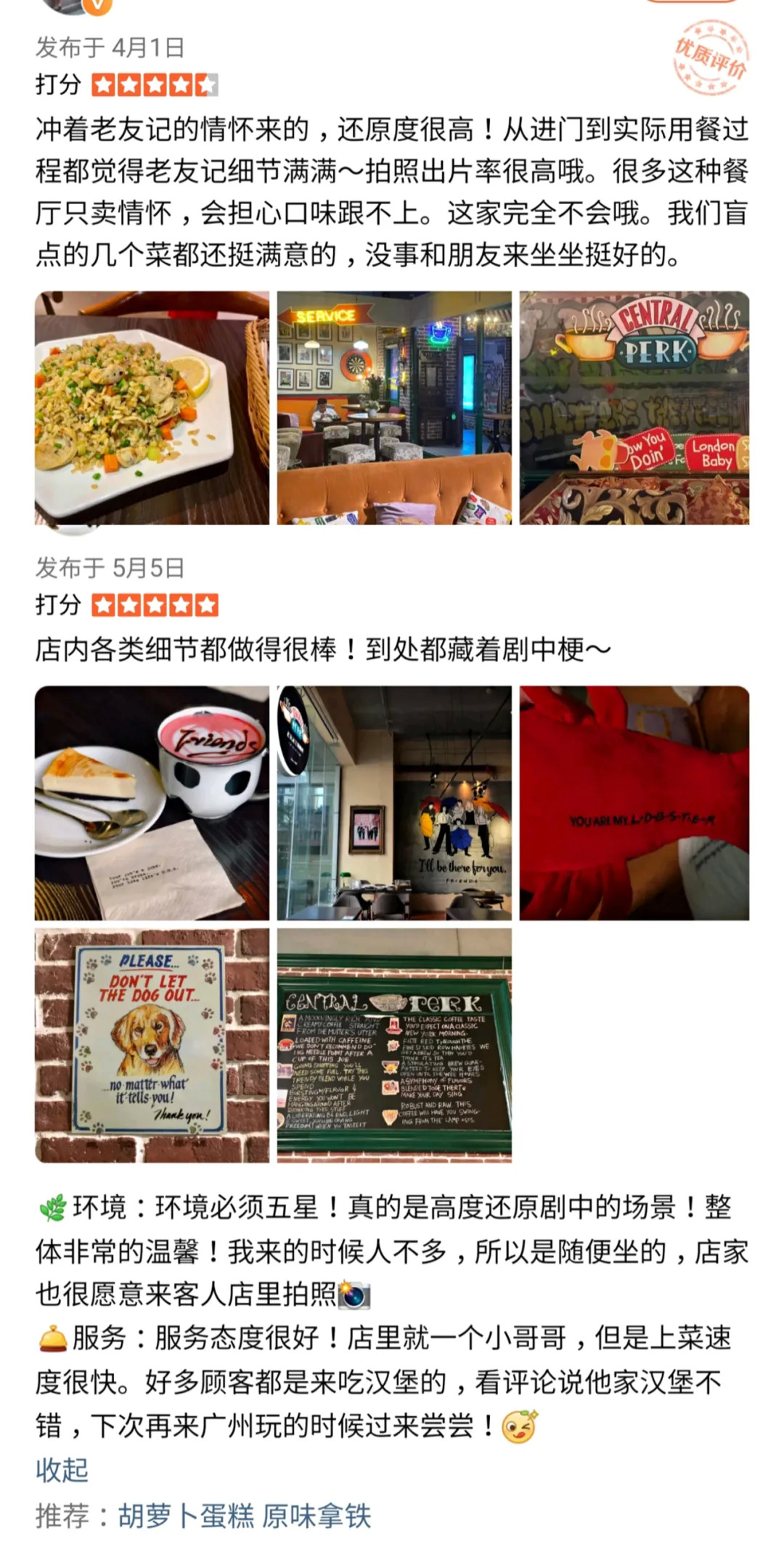The image size is (784, 1546).
Task: View the umbrella mural wall photo
Action: (x=394, y=802)
